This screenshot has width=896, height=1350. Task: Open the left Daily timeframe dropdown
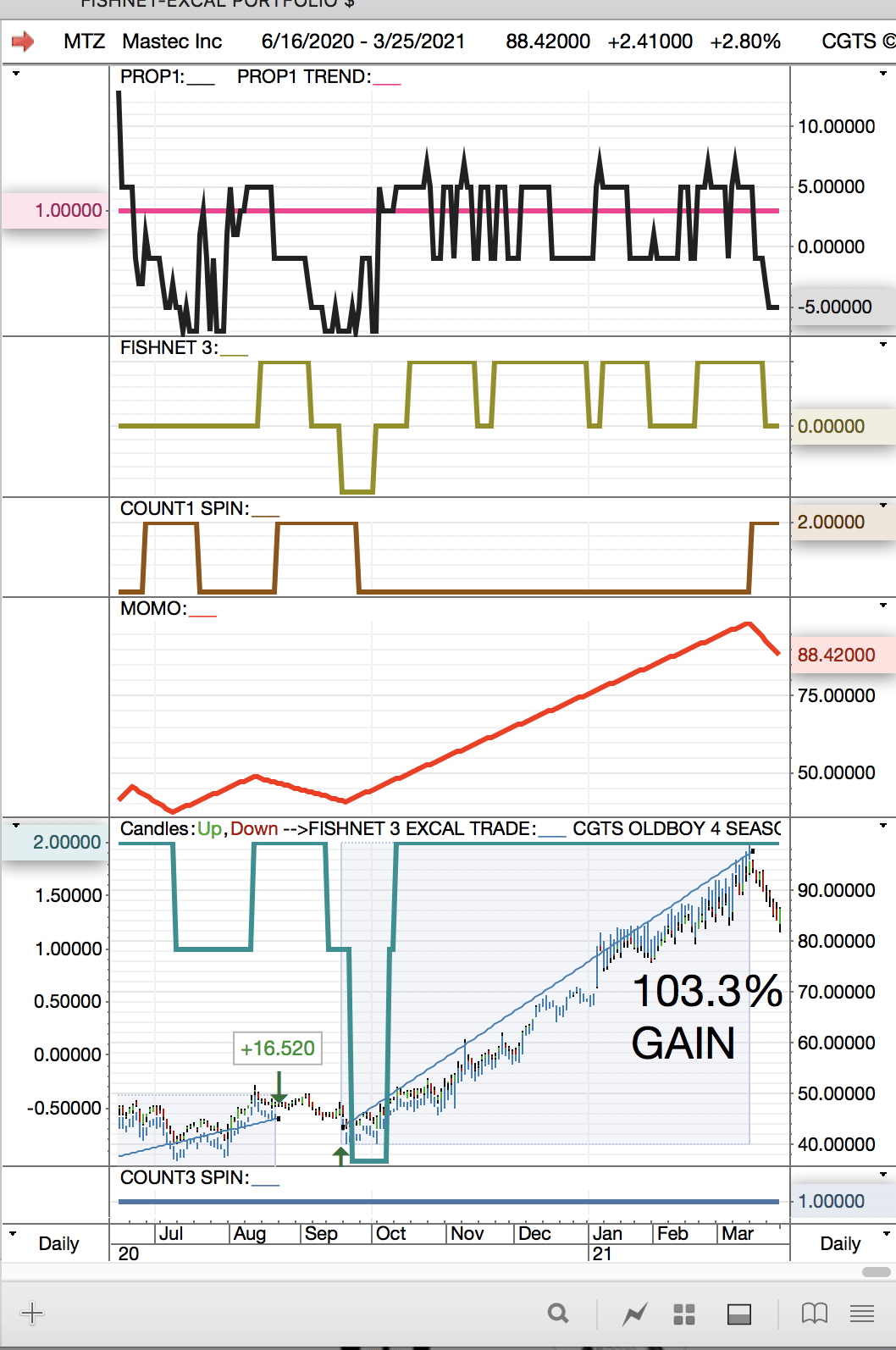point(13,1234)
